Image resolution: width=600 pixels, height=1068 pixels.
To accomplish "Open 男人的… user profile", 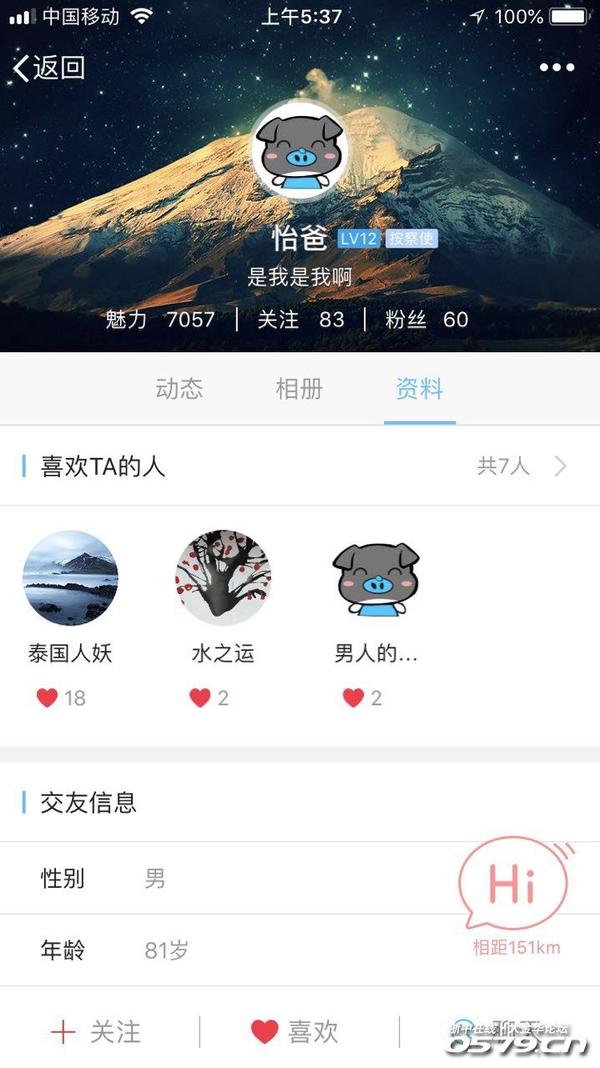I will (x=376, y=578).
